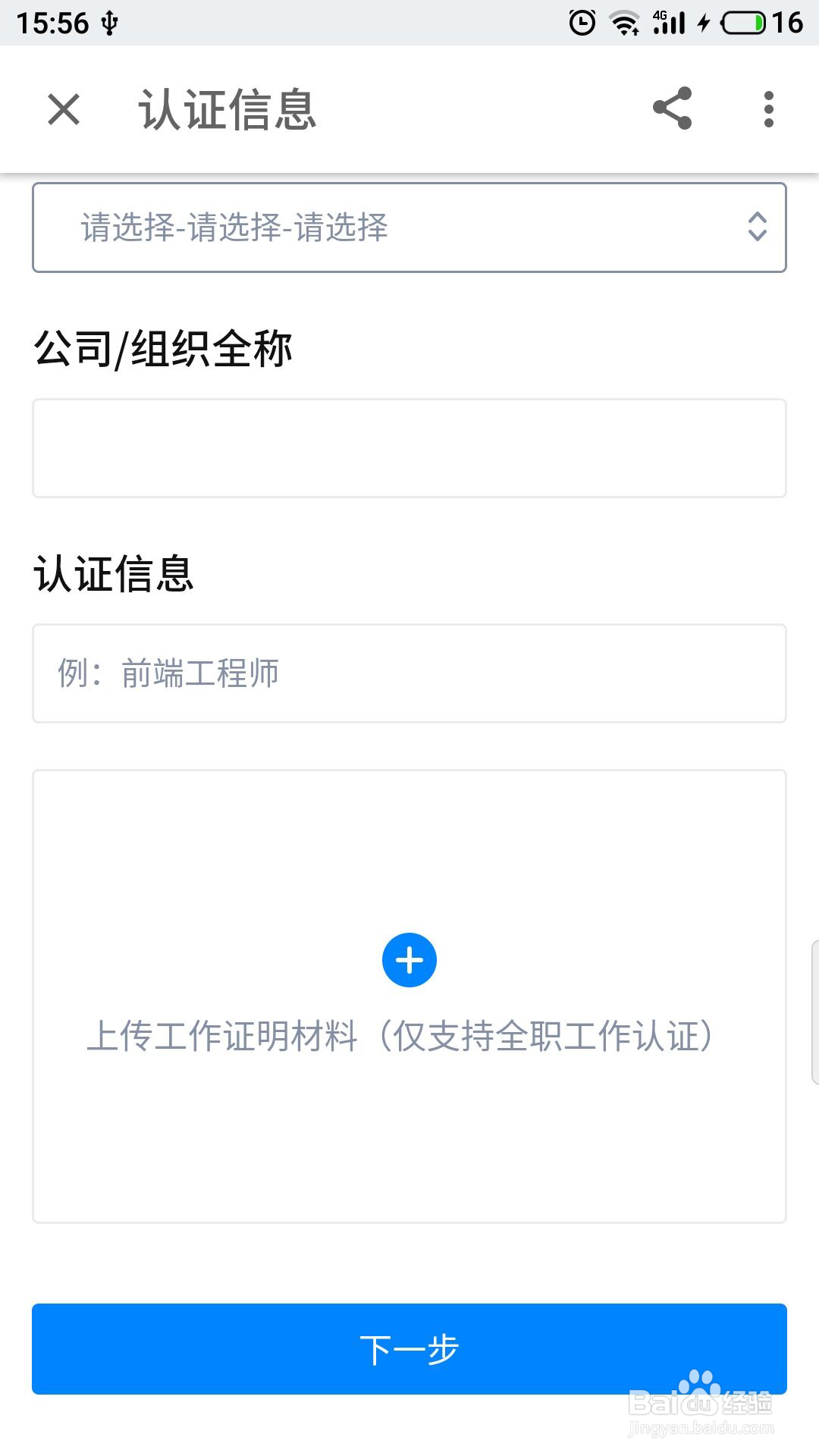819x1456 pixels.
Task: Tap the USB connection icon near the clock
Action: (x=111, y=20)
